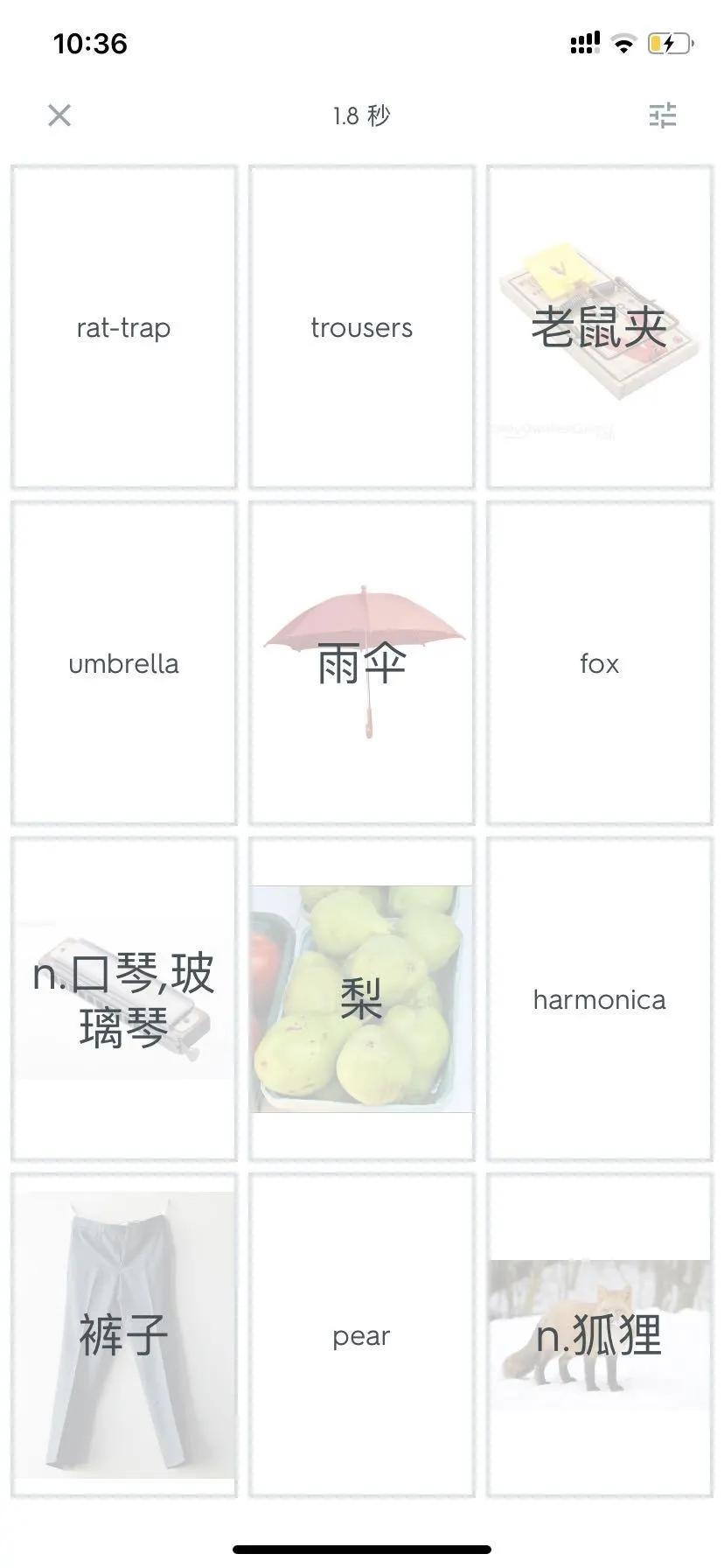
Task: Select the trousers card
Action: (361, 327)
